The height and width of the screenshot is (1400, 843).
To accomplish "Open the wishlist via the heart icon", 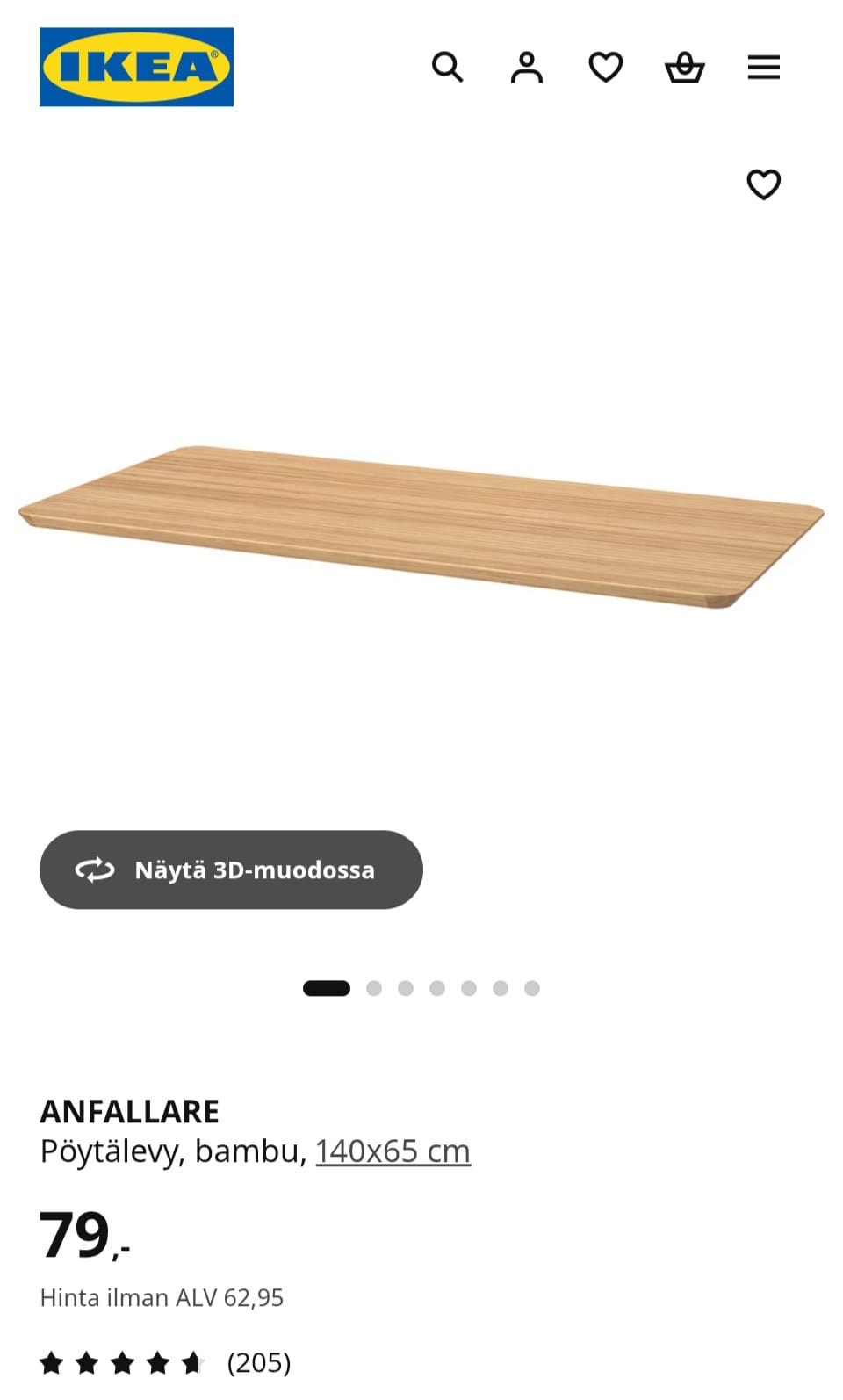I will tap(605, 67).
